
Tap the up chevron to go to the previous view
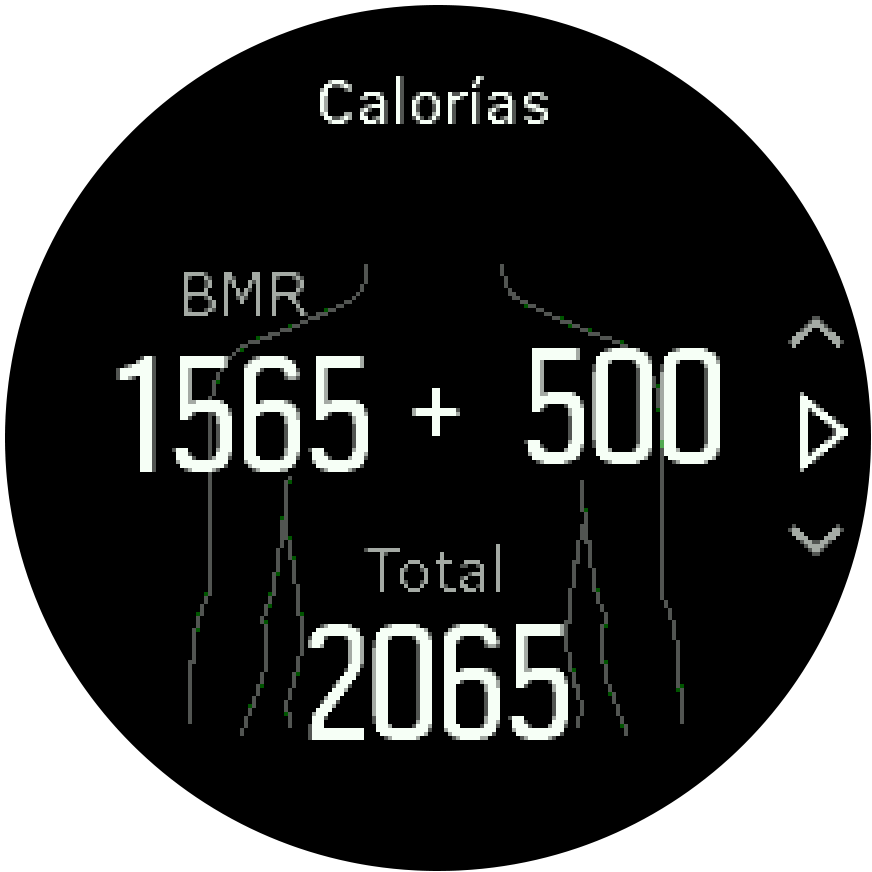point(816,334)
